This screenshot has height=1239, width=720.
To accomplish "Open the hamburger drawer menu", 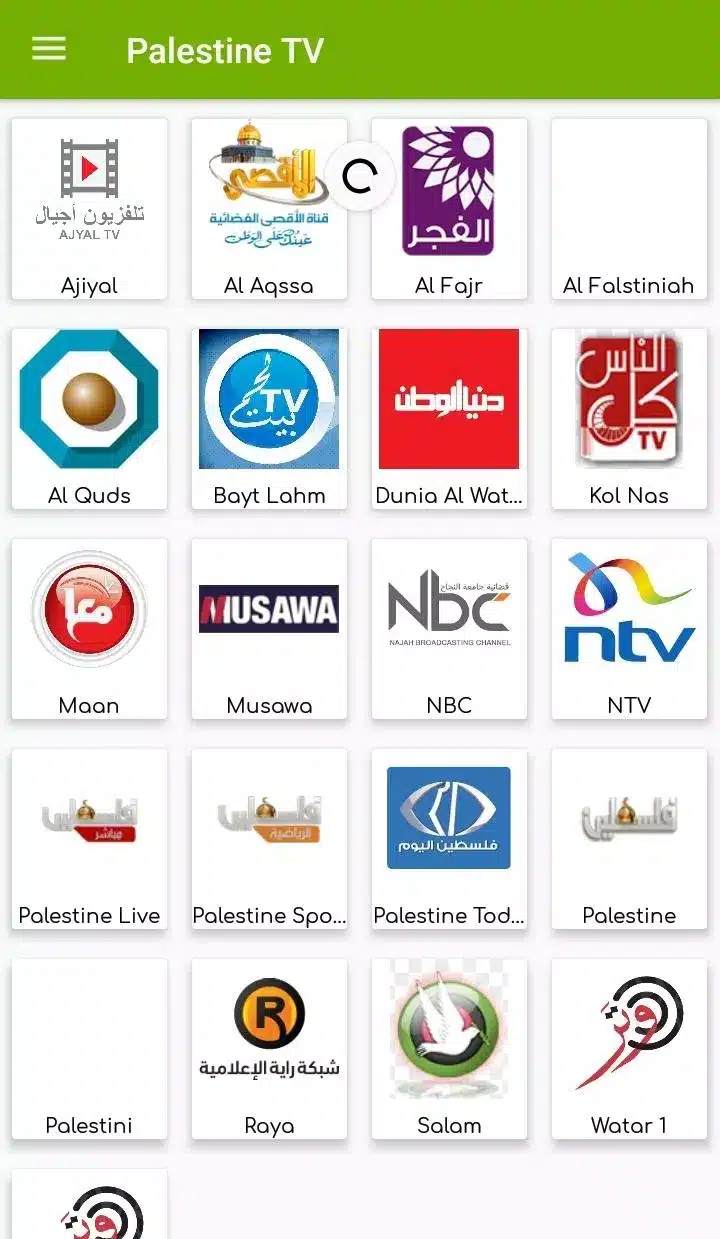I will (x=49, y=49).
